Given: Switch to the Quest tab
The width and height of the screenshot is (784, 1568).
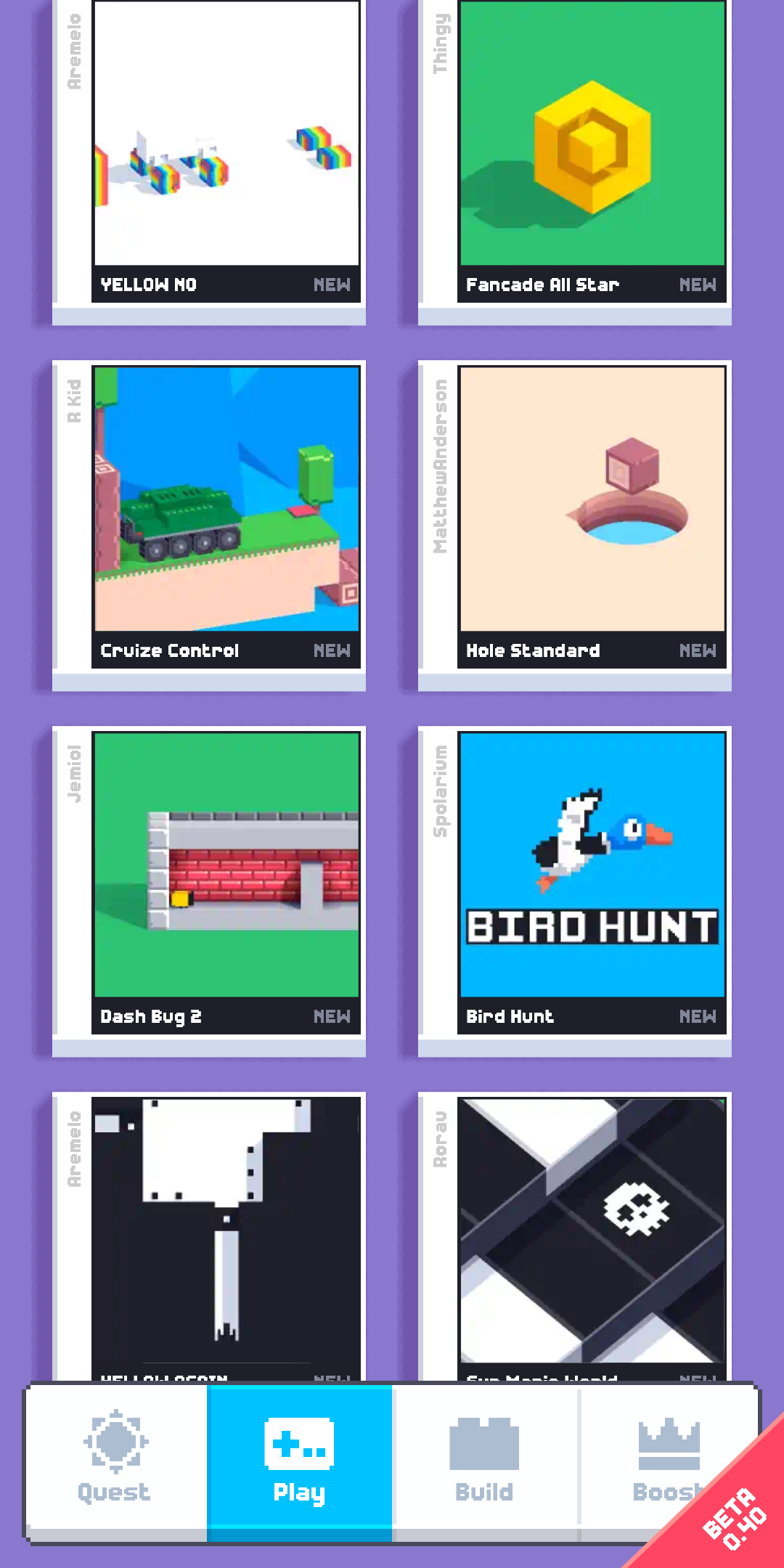Looking at the screenshot, I should [x=115, y=1459].
